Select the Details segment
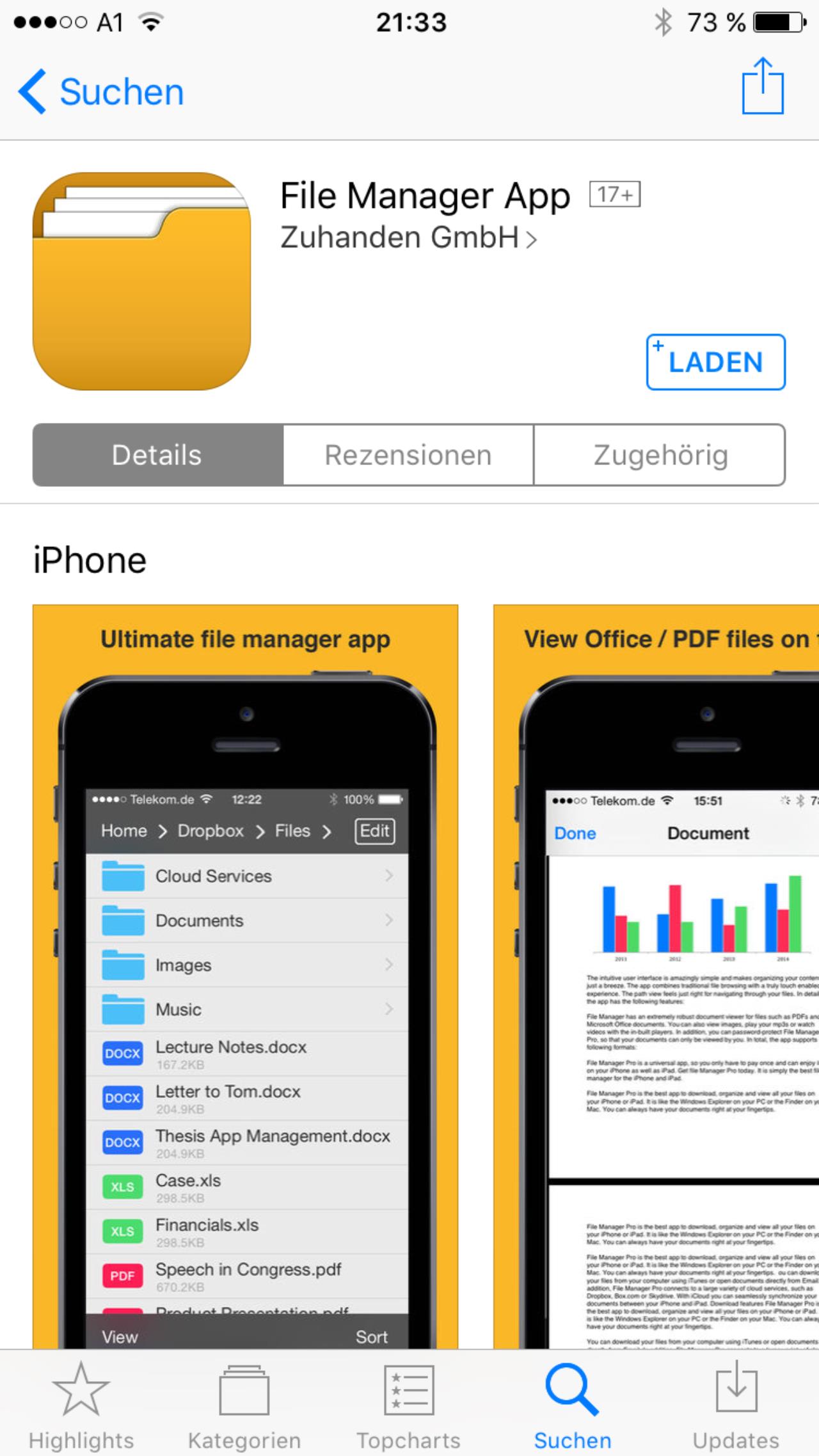Screen dimensions: 819x1456 (157, 455)
